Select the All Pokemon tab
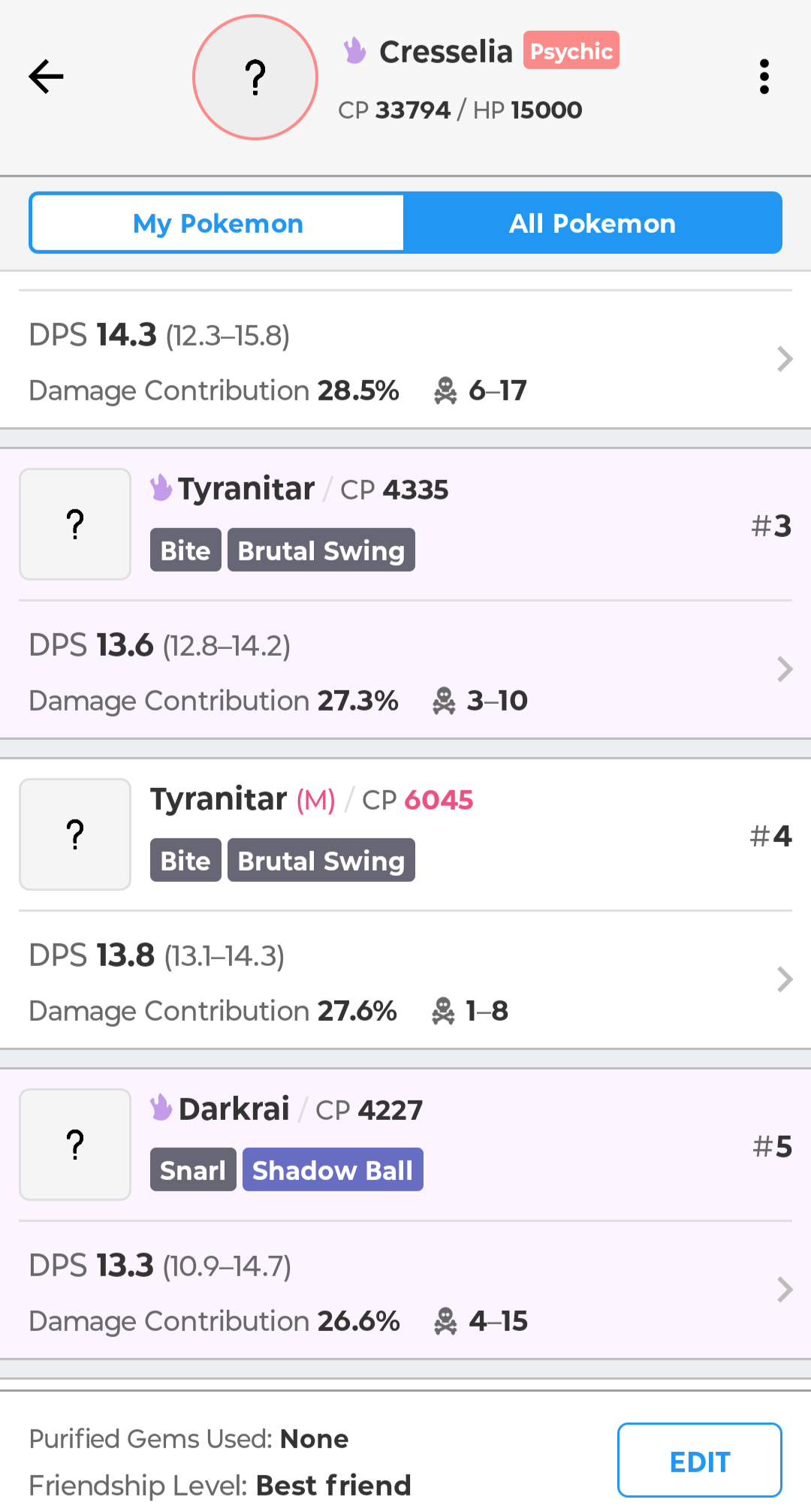 [592, 223]
